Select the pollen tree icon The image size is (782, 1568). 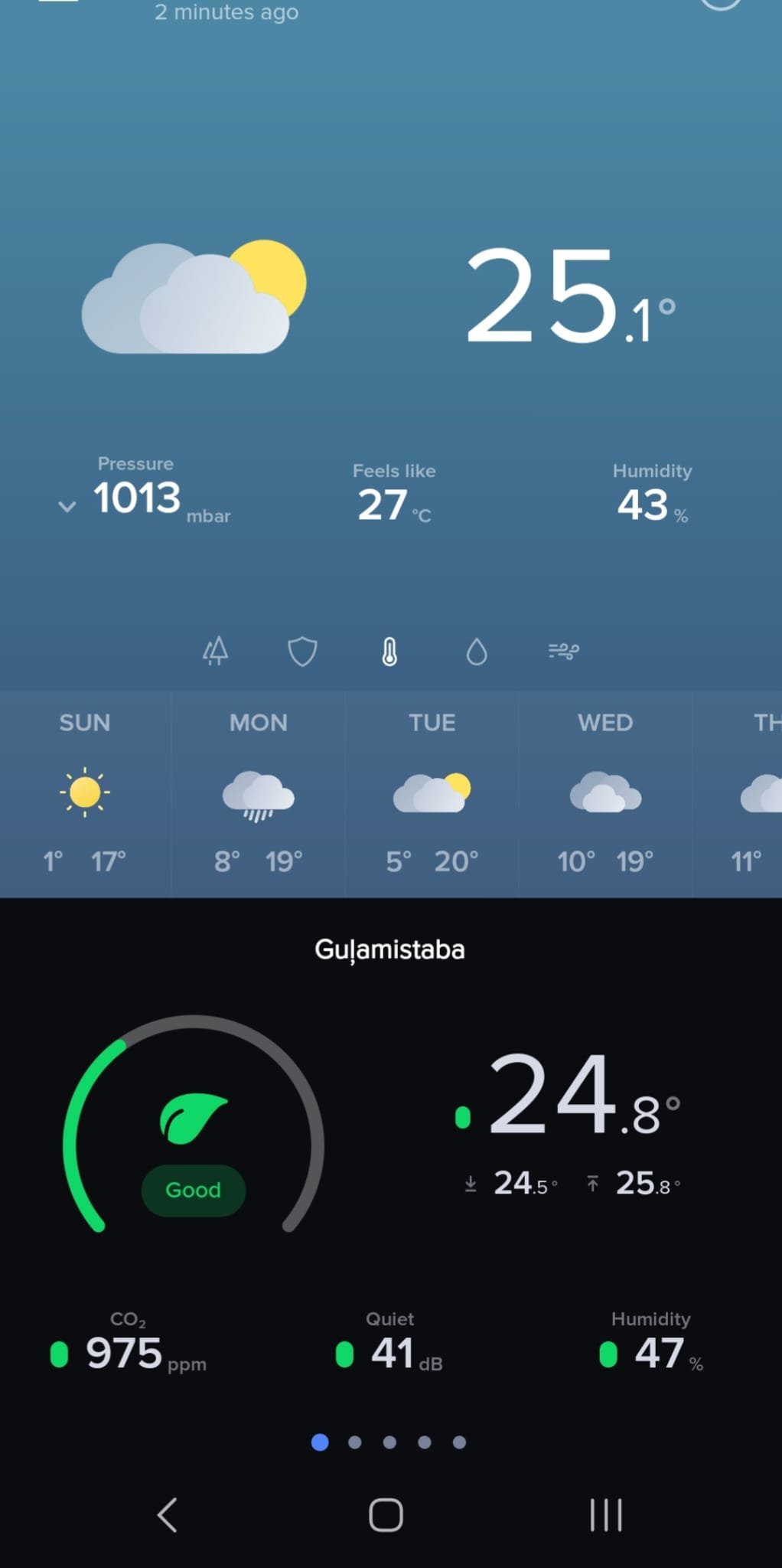[x=215, y=652]
